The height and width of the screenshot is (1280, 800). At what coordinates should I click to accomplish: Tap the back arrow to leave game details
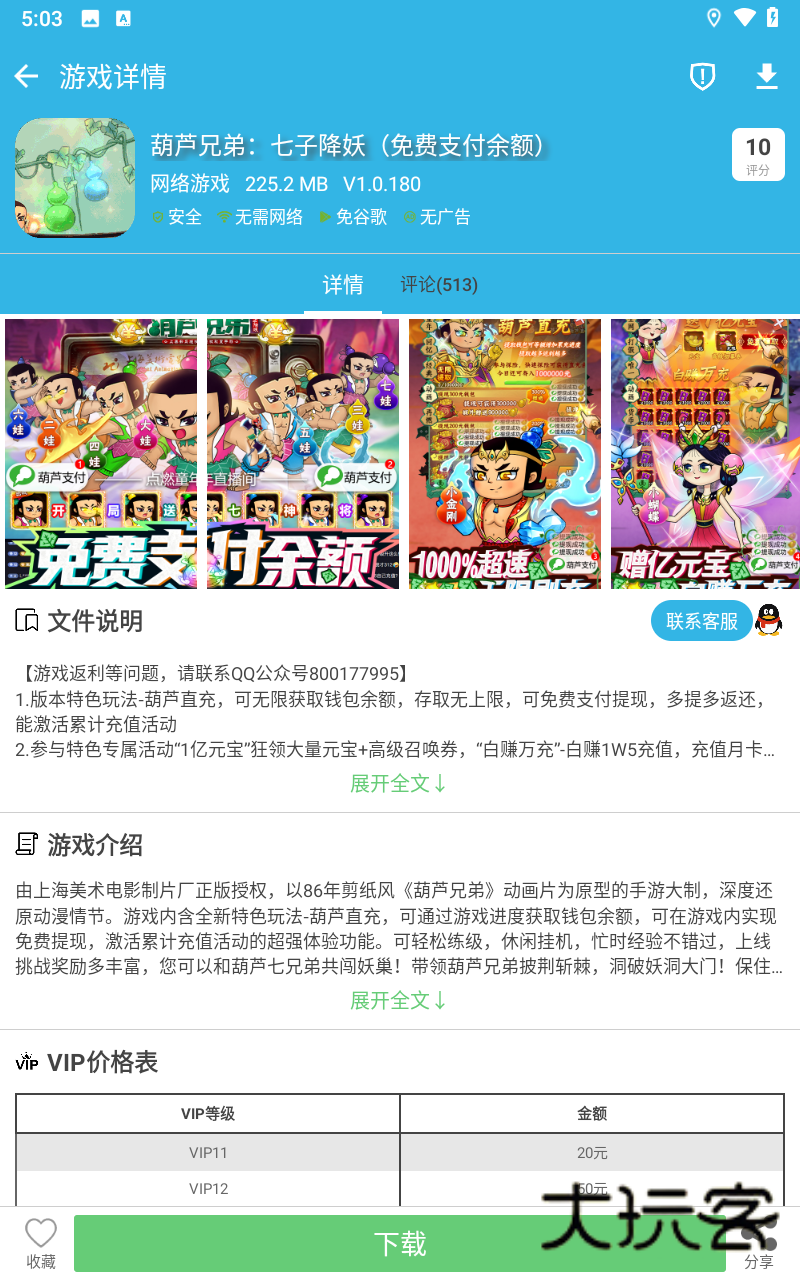25,76
